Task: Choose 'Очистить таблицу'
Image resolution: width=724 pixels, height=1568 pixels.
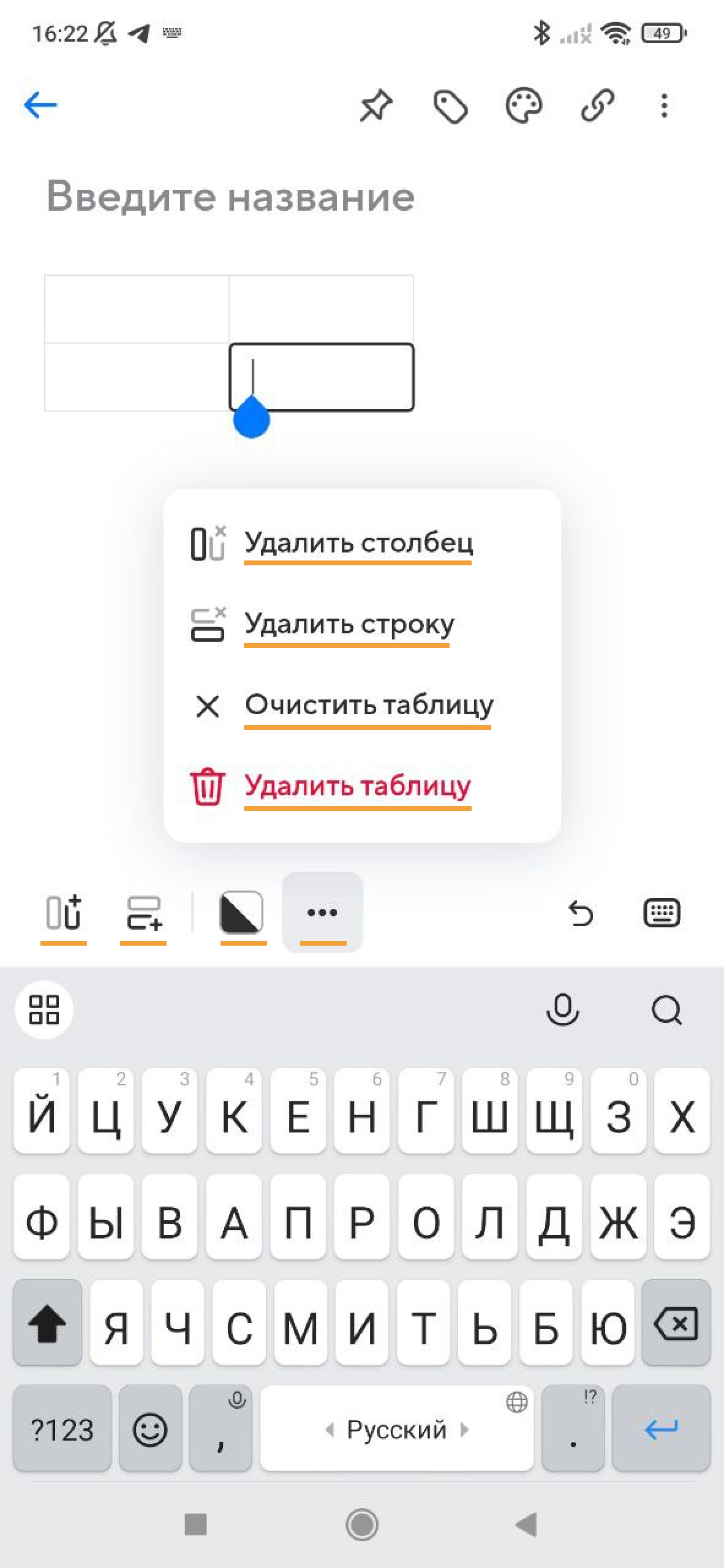Action: coord(368,705)
